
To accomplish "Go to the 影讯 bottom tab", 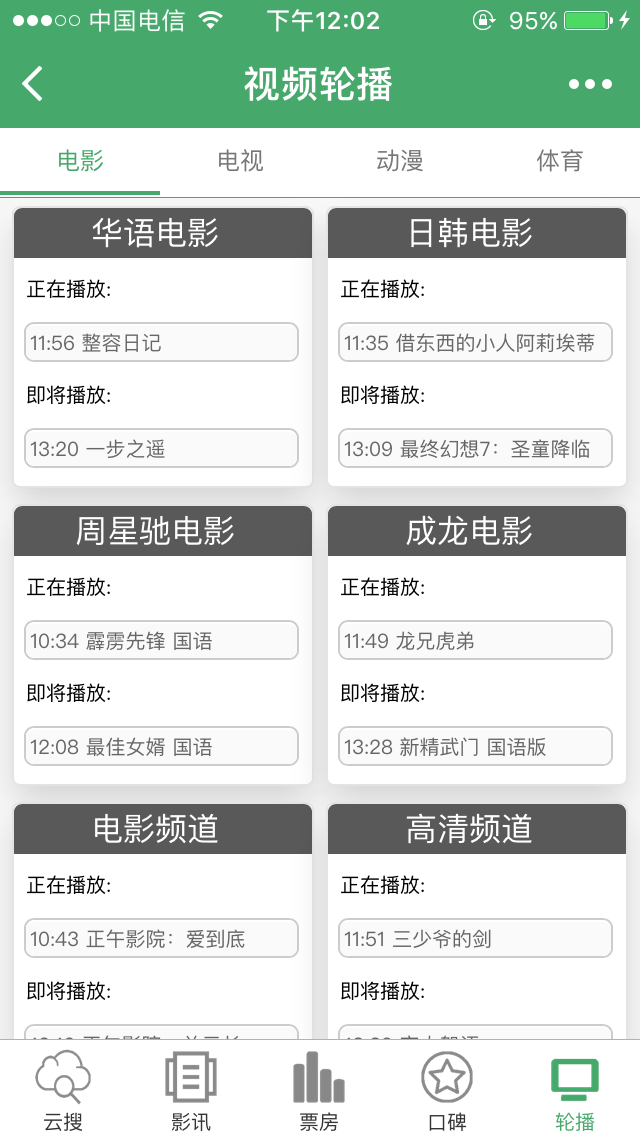I will (191, 1090).
